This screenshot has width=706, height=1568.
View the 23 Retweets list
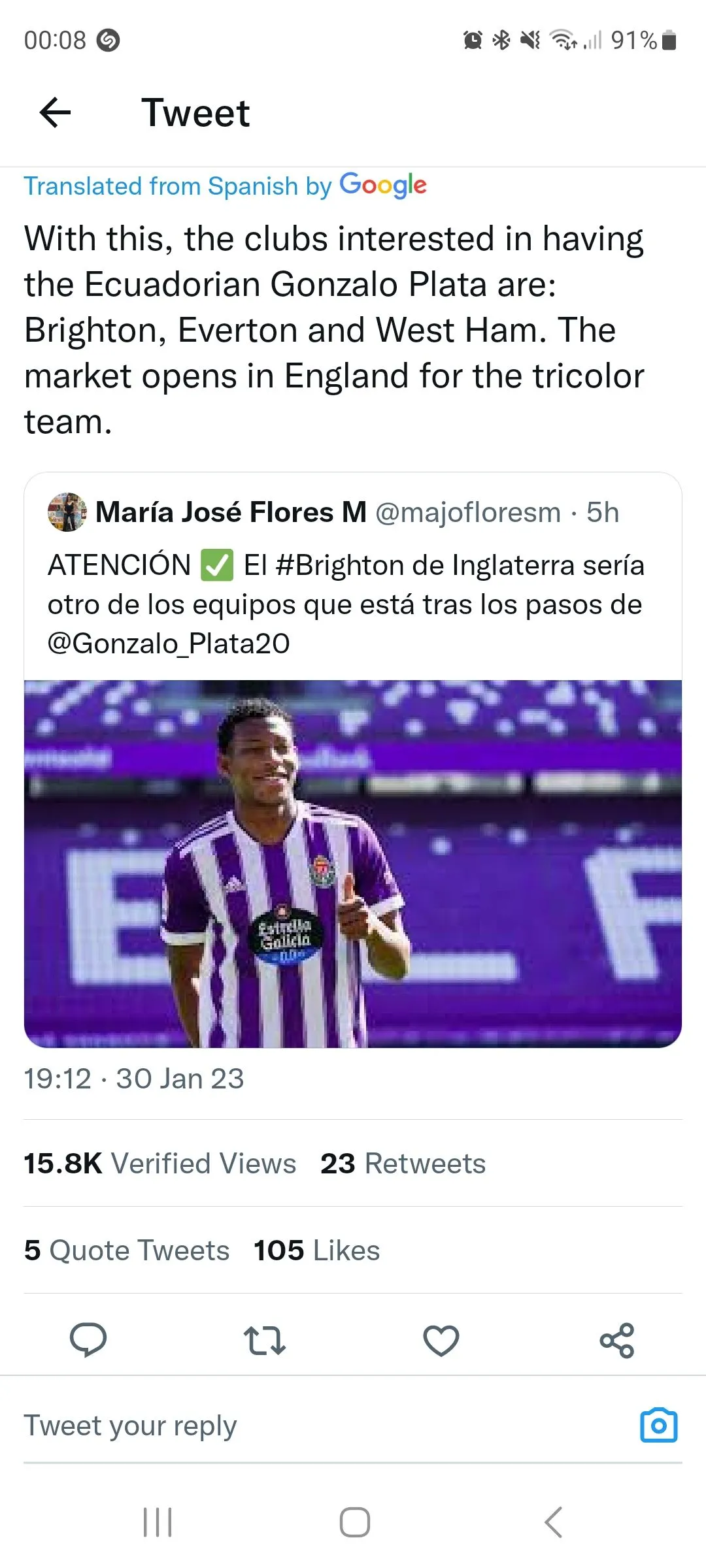tap(403, 1164)
